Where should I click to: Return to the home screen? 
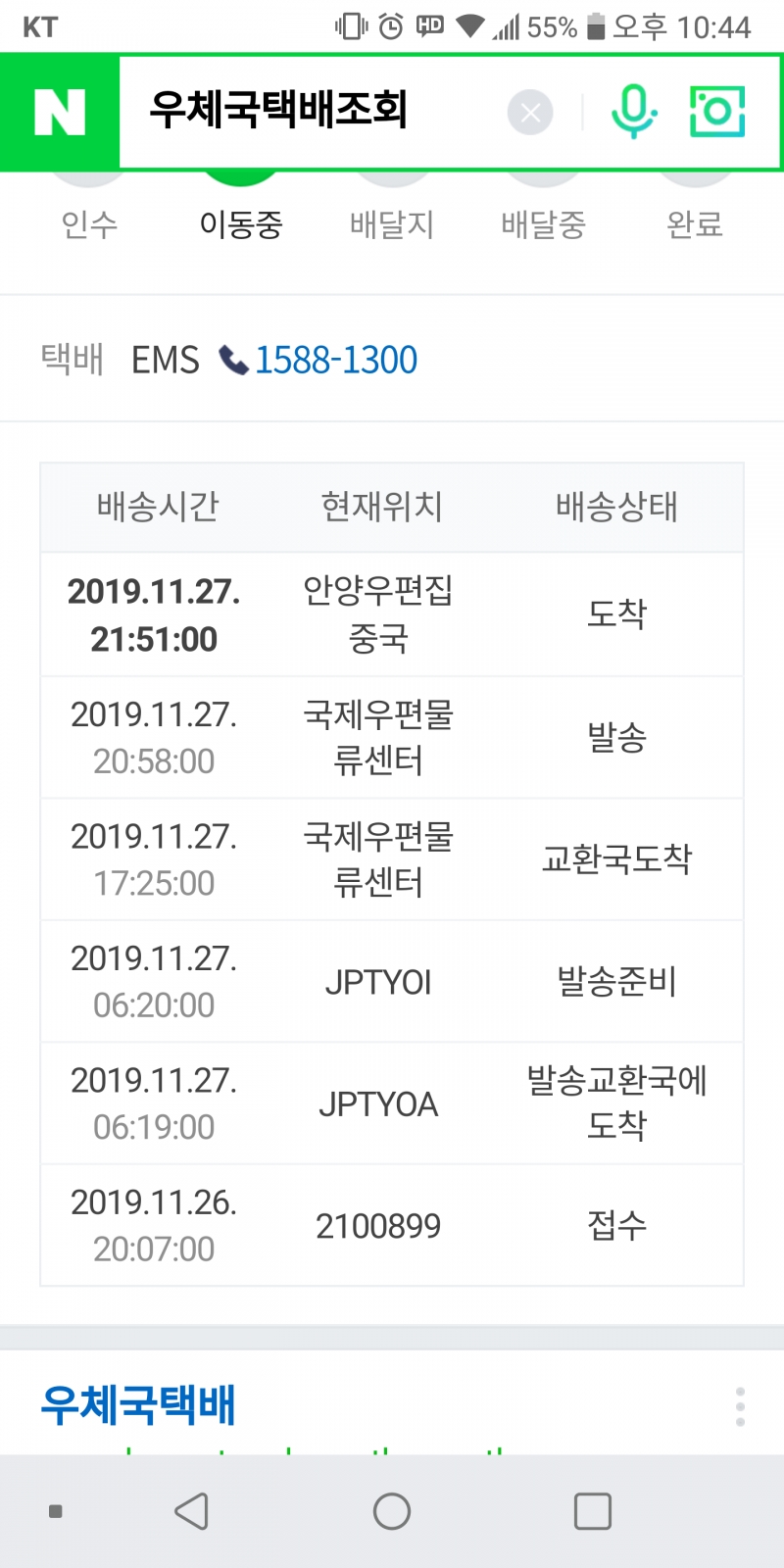(x=392, y=1511)
